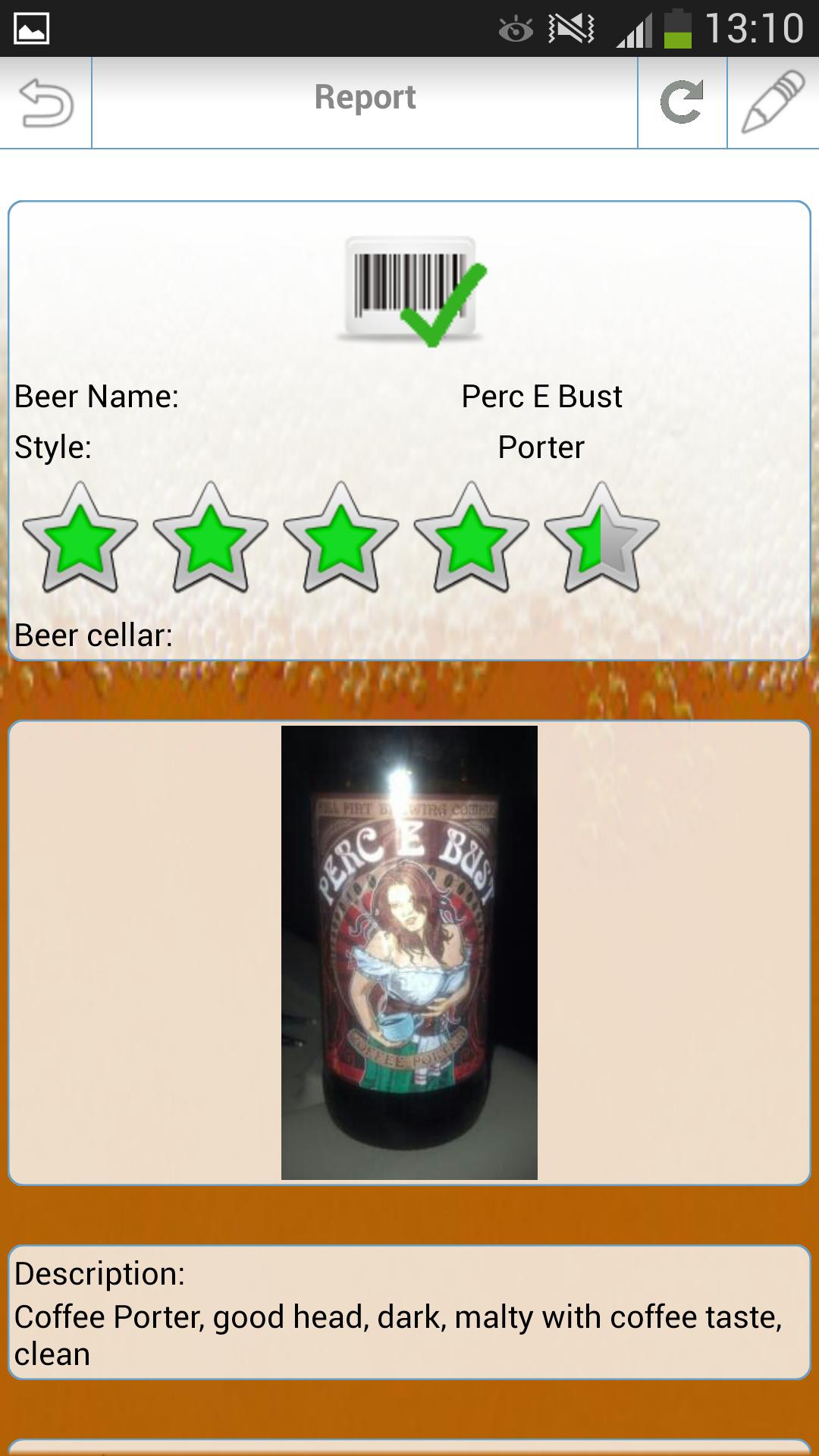Edit this report with the pencil icon
This screenshot has width=819, height=1456.
[773, 102]
